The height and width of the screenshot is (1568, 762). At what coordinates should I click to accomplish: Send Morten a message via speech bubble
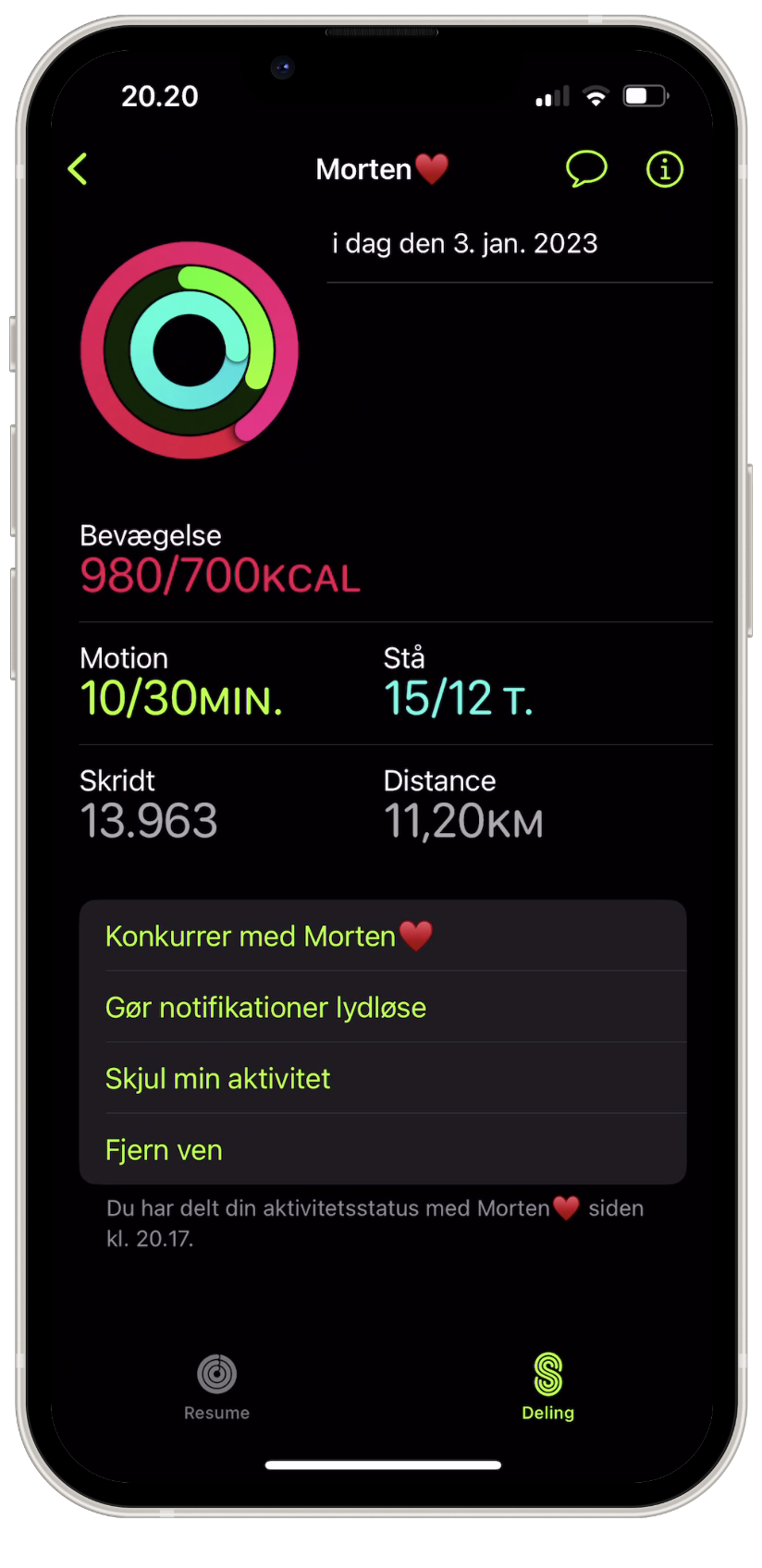[586, 169]
